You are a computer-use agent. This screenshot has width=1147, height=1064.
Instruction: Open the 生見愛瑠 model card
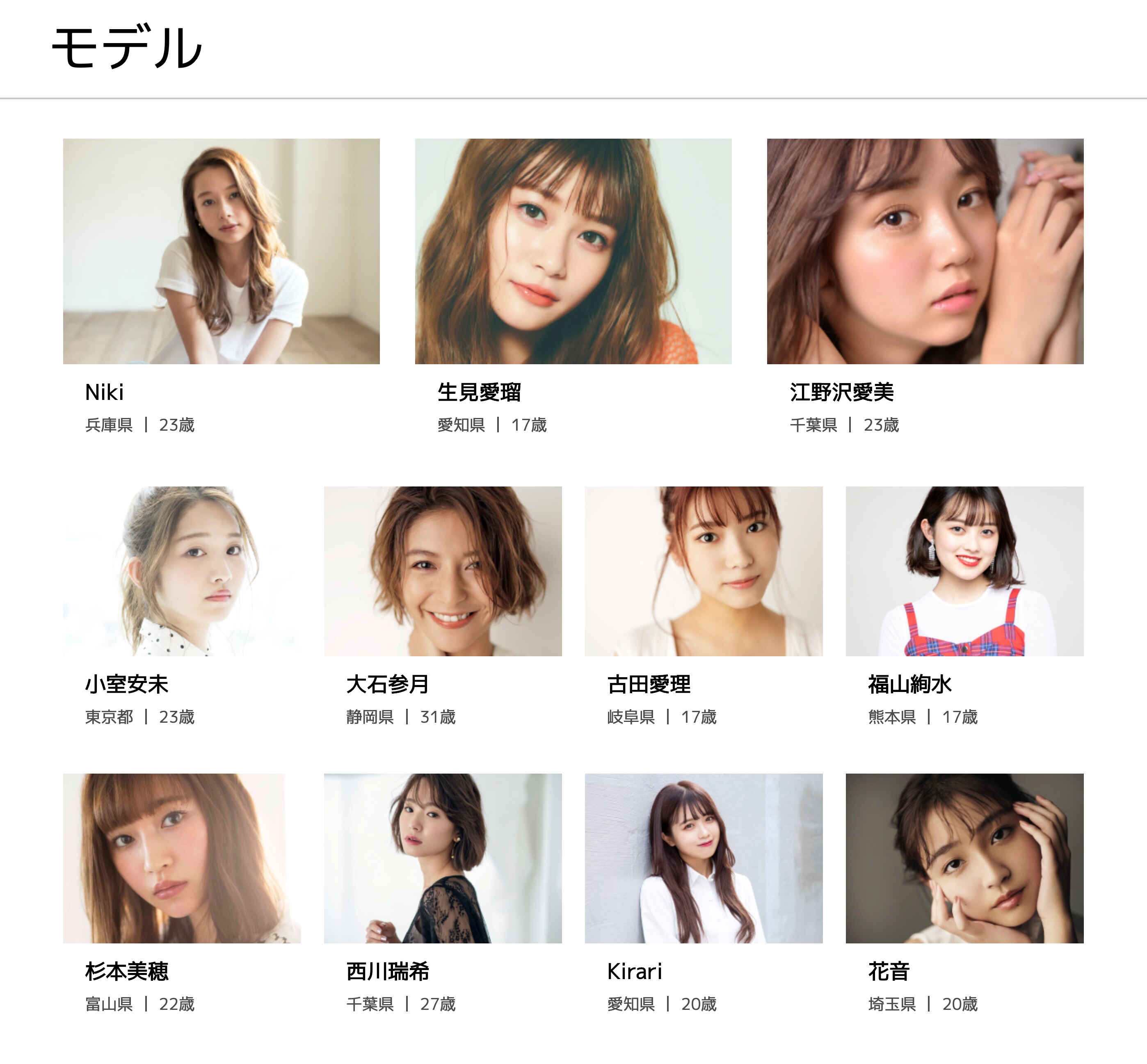[573, 251]
